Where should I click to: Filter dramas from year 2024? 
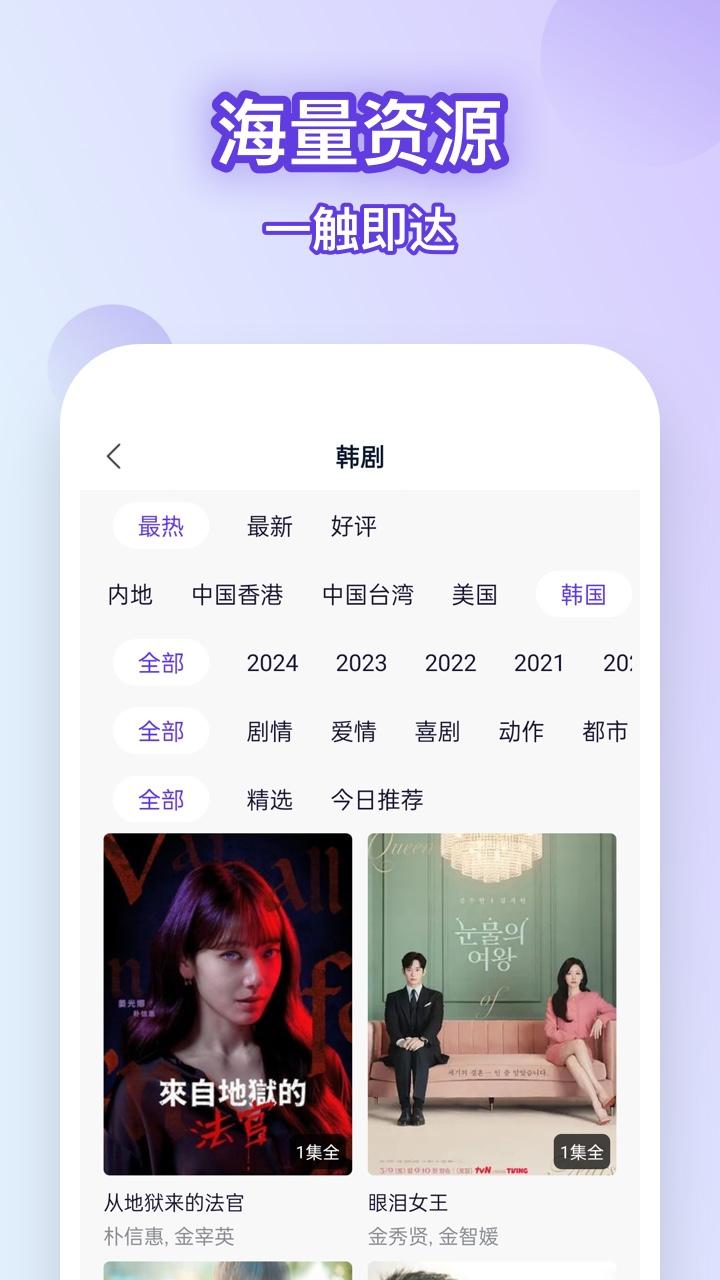(x=270, y=663)
